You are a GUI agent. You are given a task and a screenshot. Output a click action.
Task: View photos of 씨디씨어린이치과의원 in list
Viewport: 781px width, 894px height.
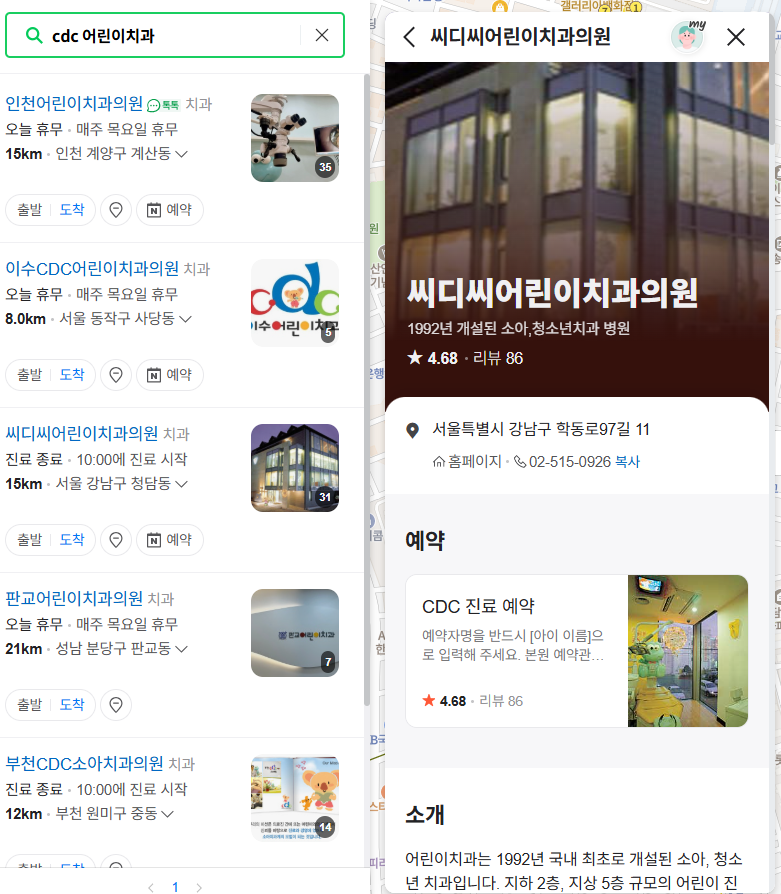point(294,467)
